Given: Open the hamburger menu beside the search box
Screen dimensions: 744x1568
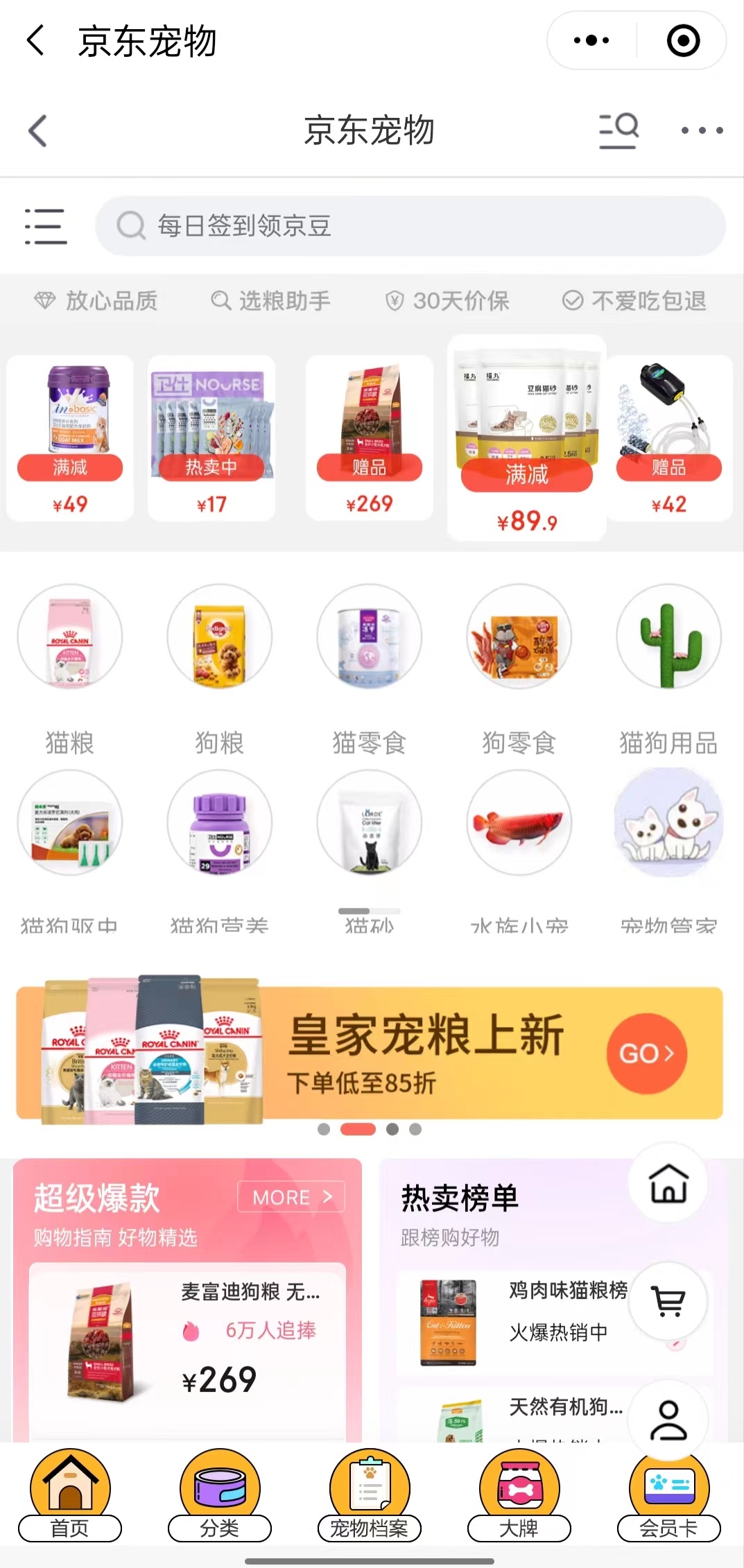Looking at the screenshot, I should pyautogui.click(x=46, y=226).
